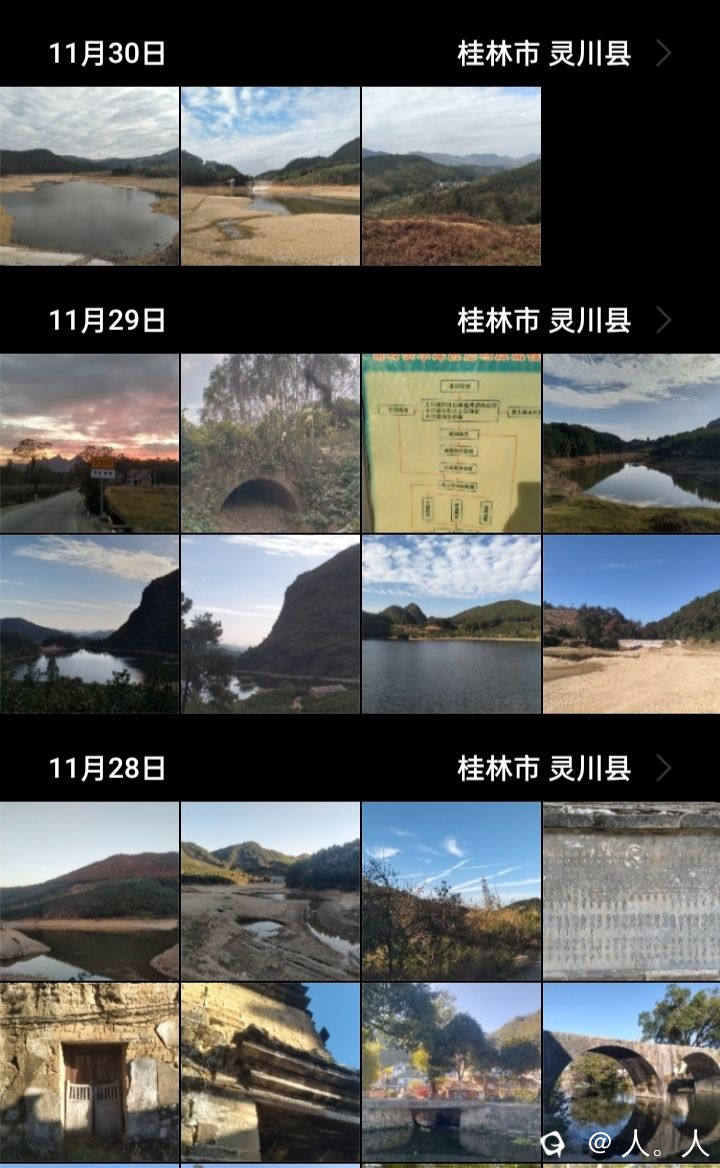
Task: View the photo of contrails in blue sky
Action: (451, 891)
